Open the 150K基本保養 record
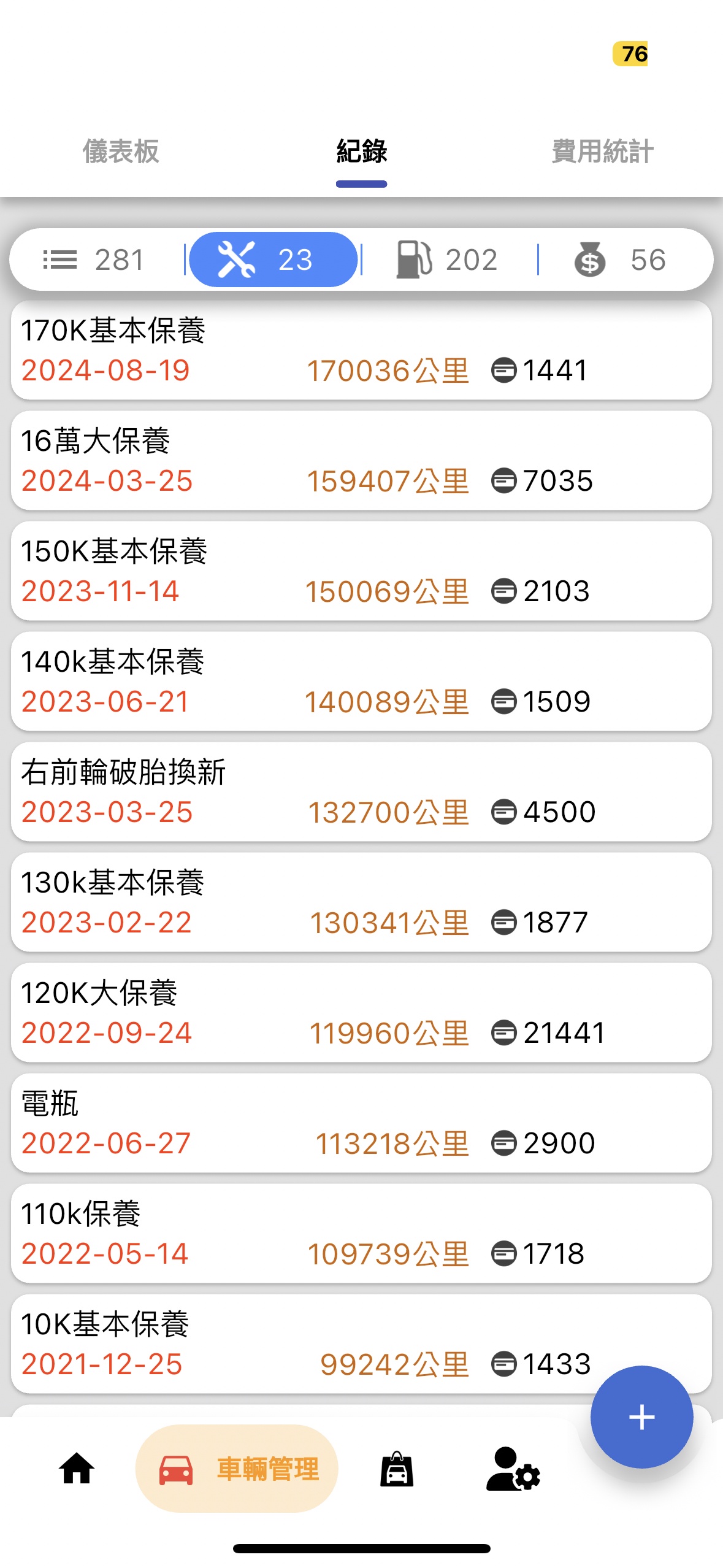Image resolution: width=723 pixels, height=1568 pixels. [x=361, y=571]
